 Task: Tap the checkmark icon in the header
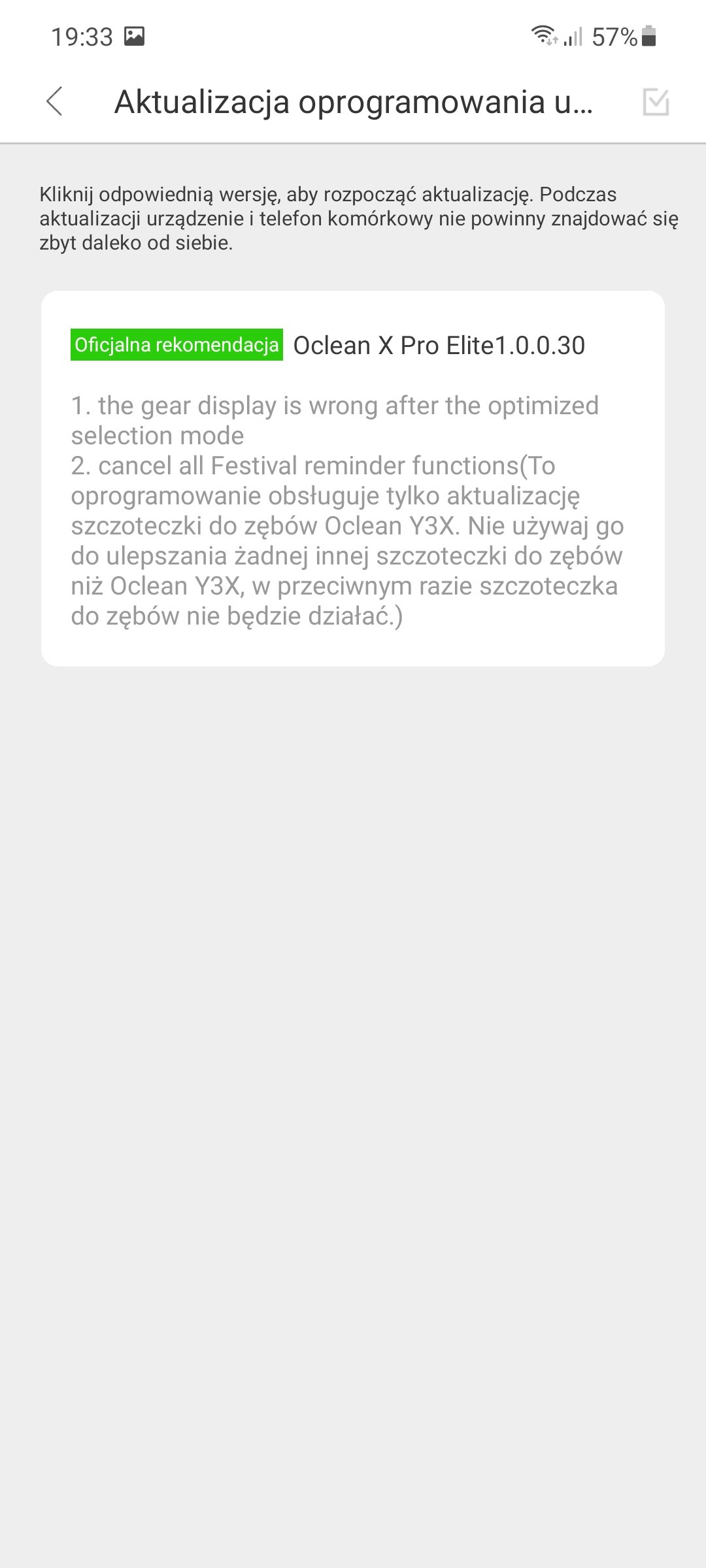click(x=656, y=102)
